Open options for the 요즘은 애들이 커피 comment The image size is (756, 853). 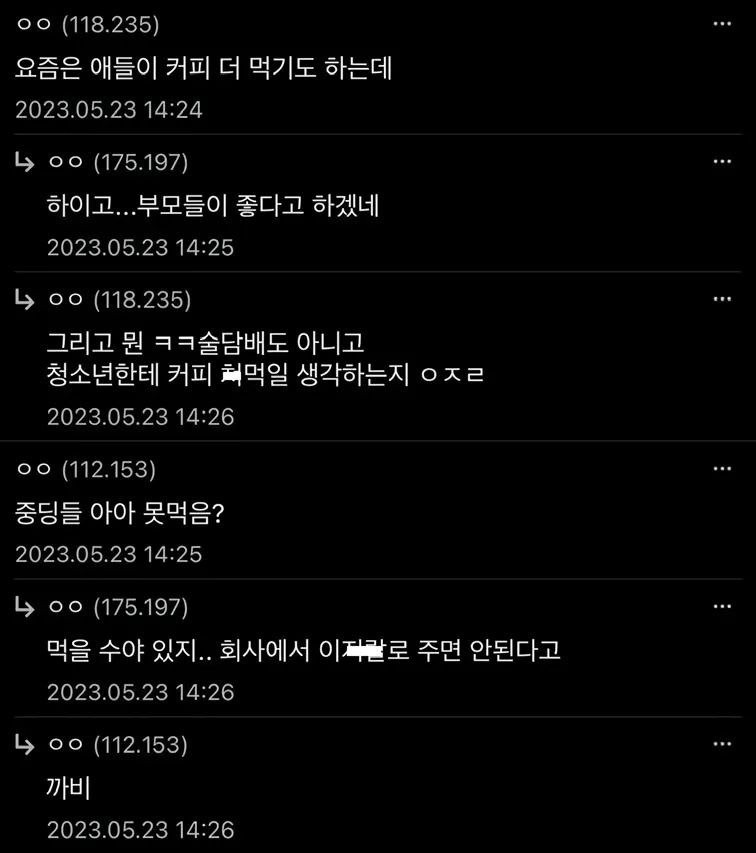[x=722, y=24]
